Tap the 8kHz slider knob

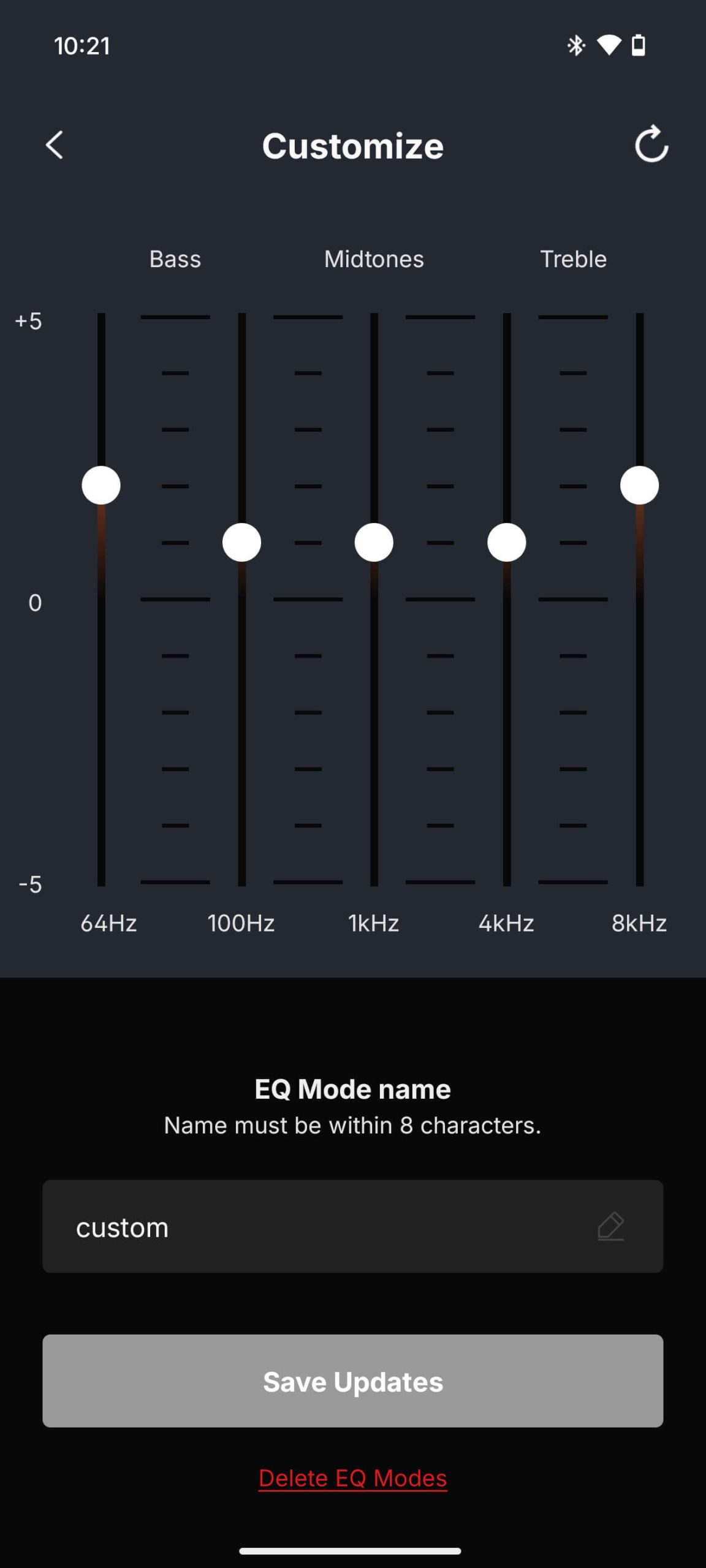pos(639,485)
